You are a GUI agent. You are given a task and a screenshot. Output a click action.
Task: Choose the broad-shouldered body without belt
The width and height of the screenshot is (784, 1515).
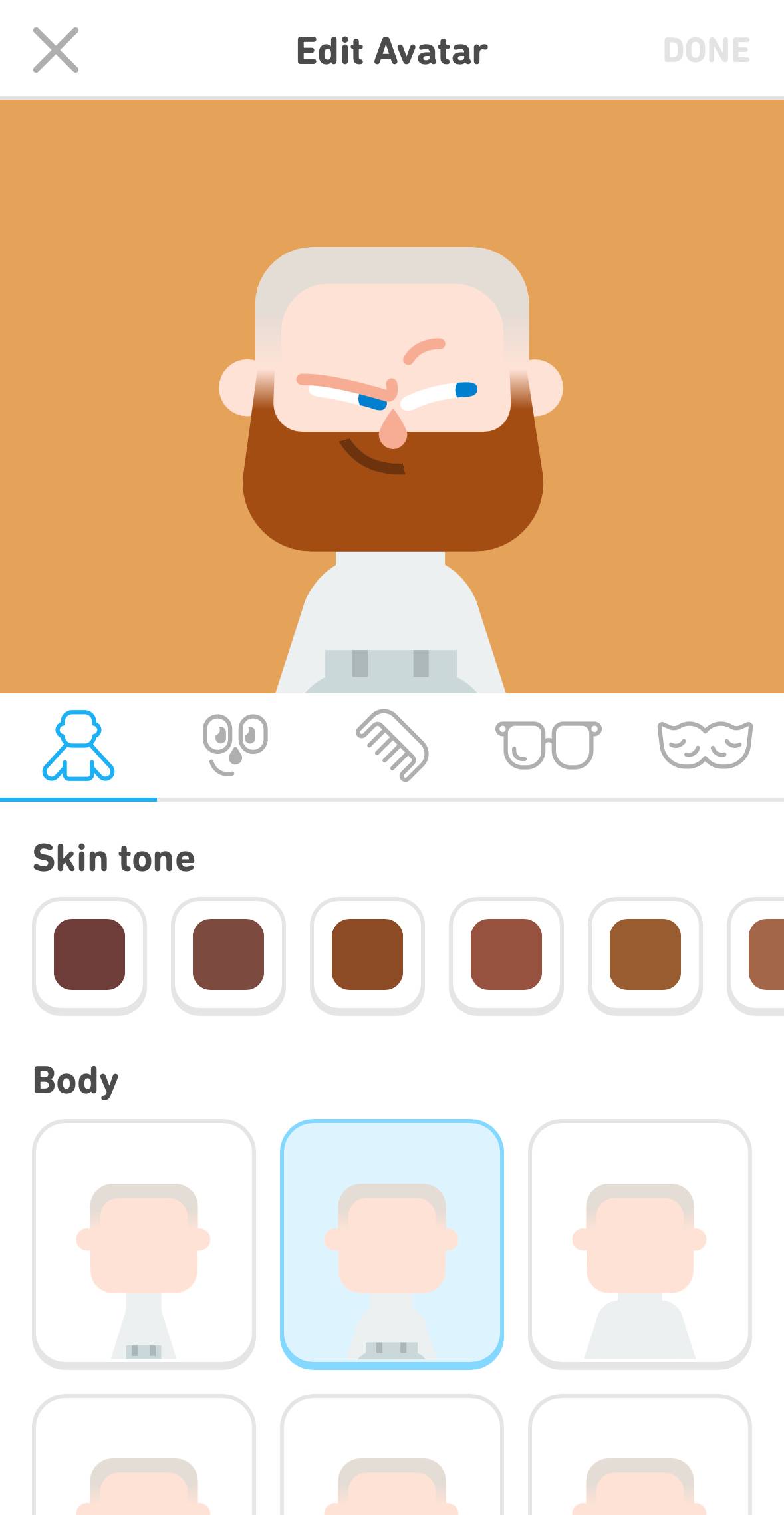640,1243
